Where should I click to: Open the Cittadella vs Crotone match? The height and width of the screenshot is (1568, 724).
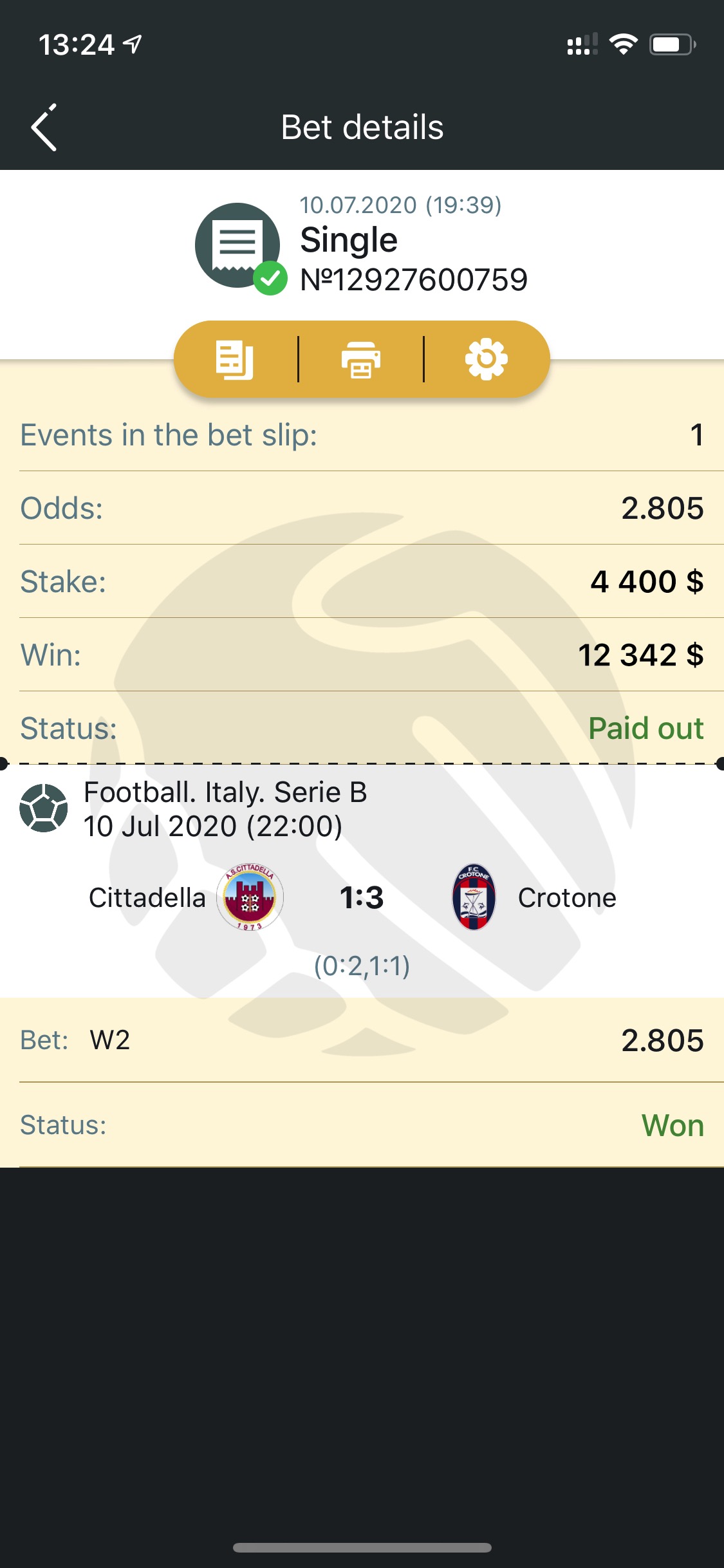pos(362,897)
